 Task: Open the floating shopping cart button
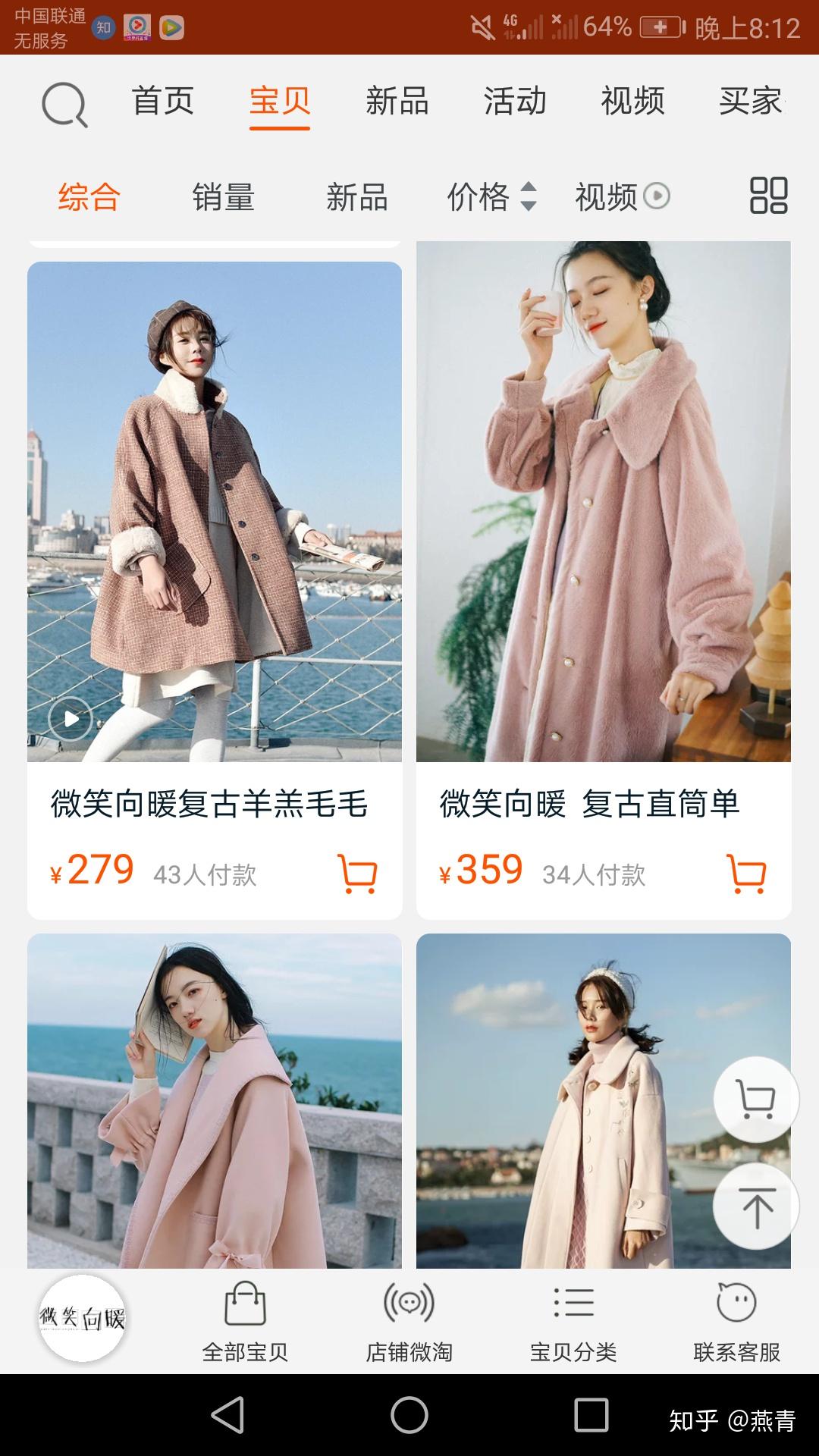756,1100
